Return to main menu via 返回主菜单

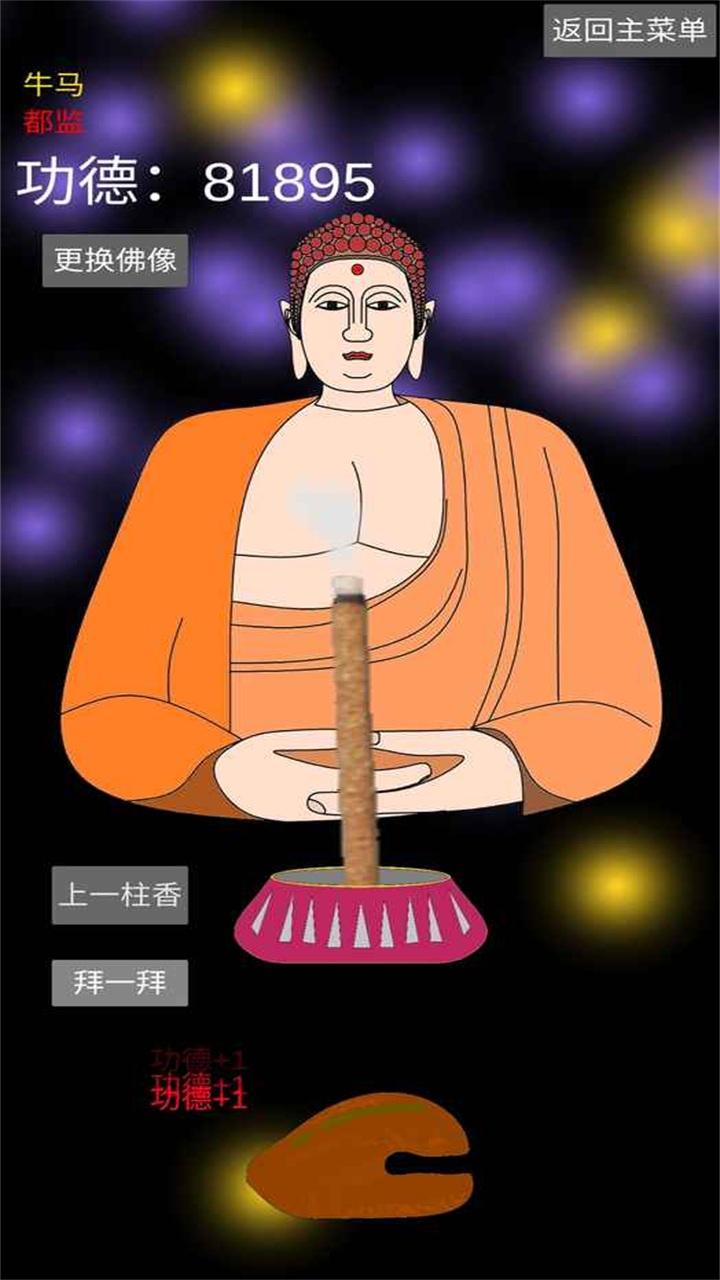click(630, 31)
